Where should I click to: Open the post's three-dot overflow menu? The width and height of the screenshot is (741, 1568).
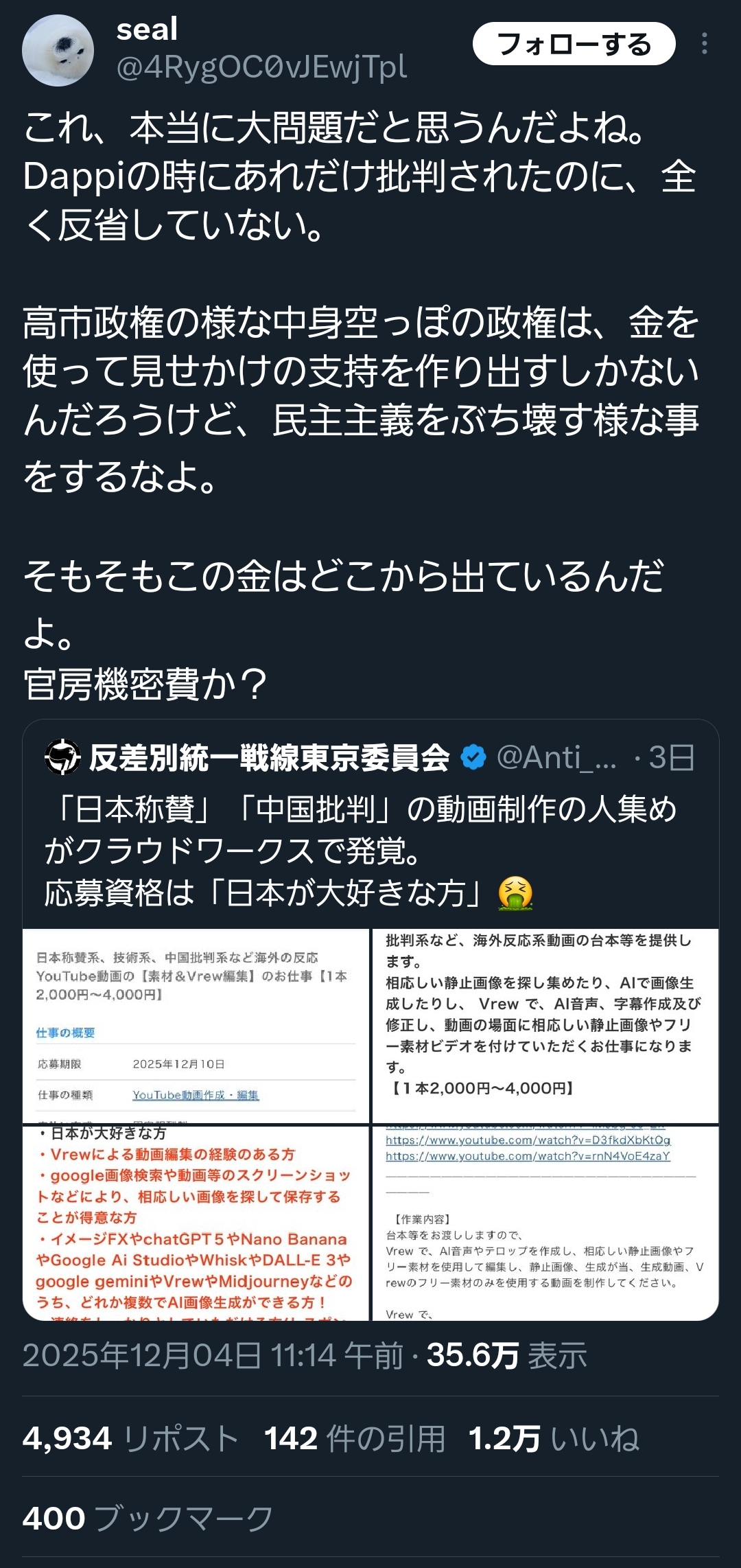[704, 44]
